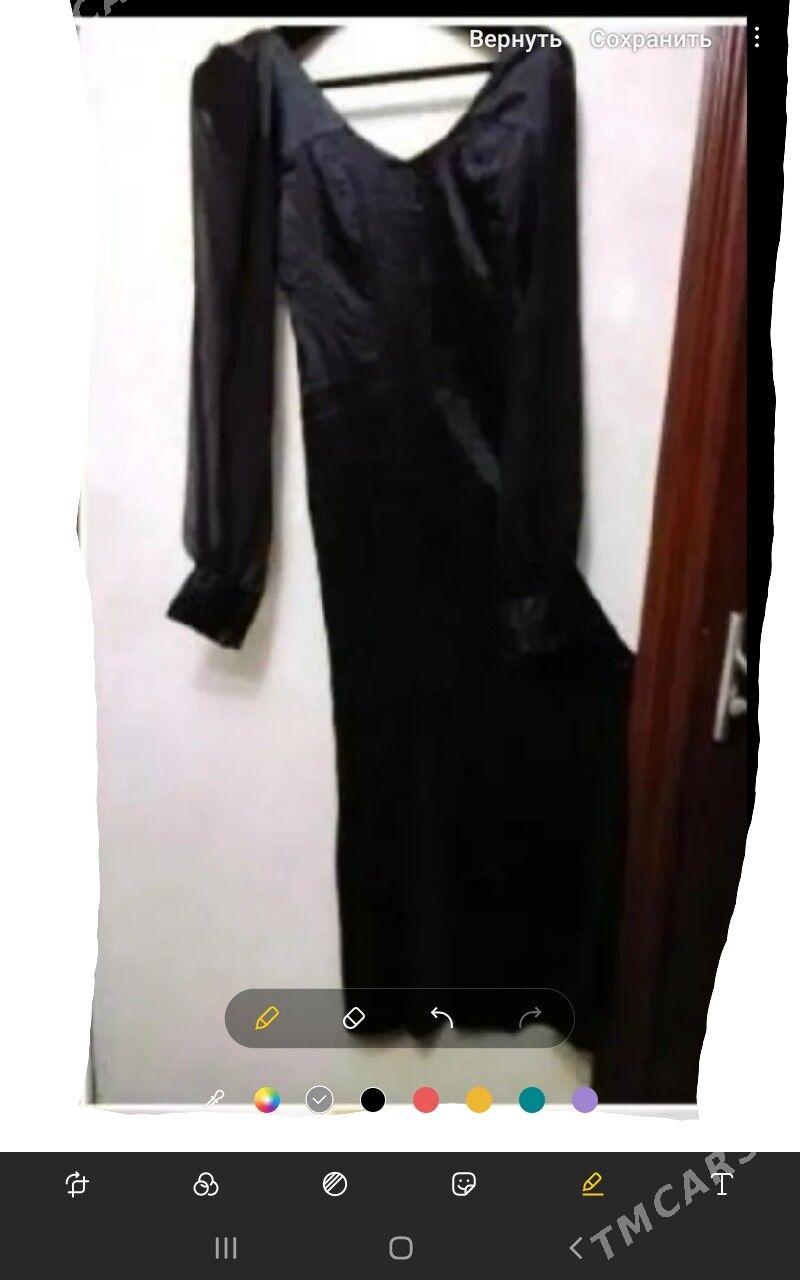Open the stickers tool
The image size is (800, 1280).
464,1184
